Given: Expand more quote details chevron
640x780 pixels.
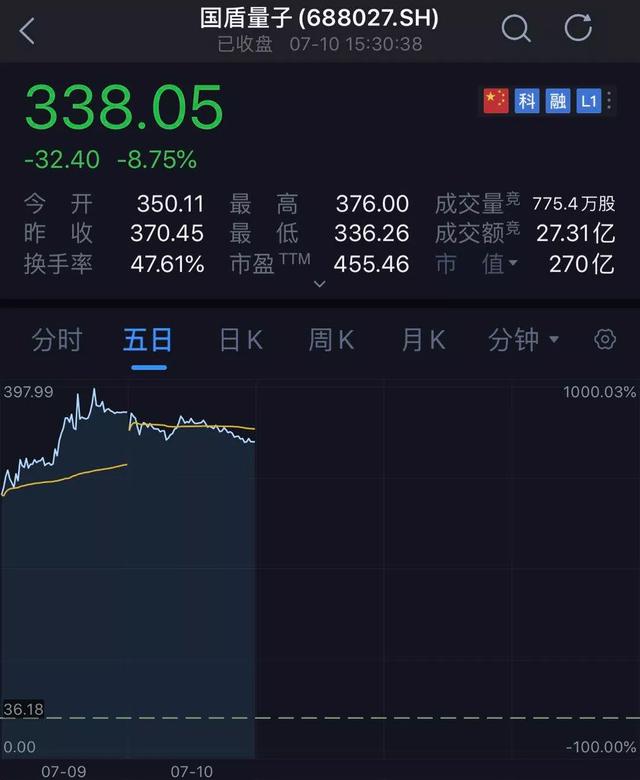Looking at the screenshot, I should tap(320, 284).
